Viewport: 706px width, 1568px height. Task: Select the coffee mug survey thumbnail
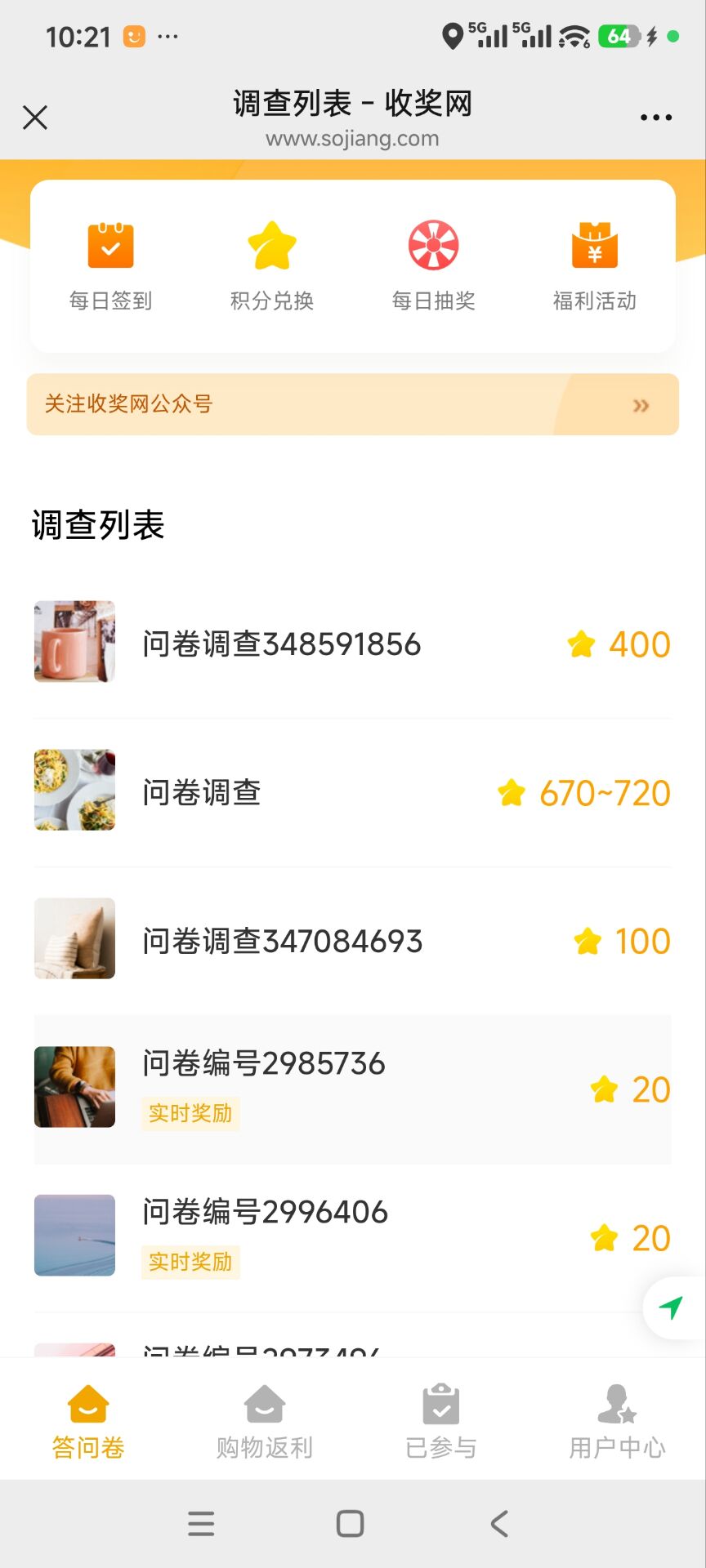(74, 642)
